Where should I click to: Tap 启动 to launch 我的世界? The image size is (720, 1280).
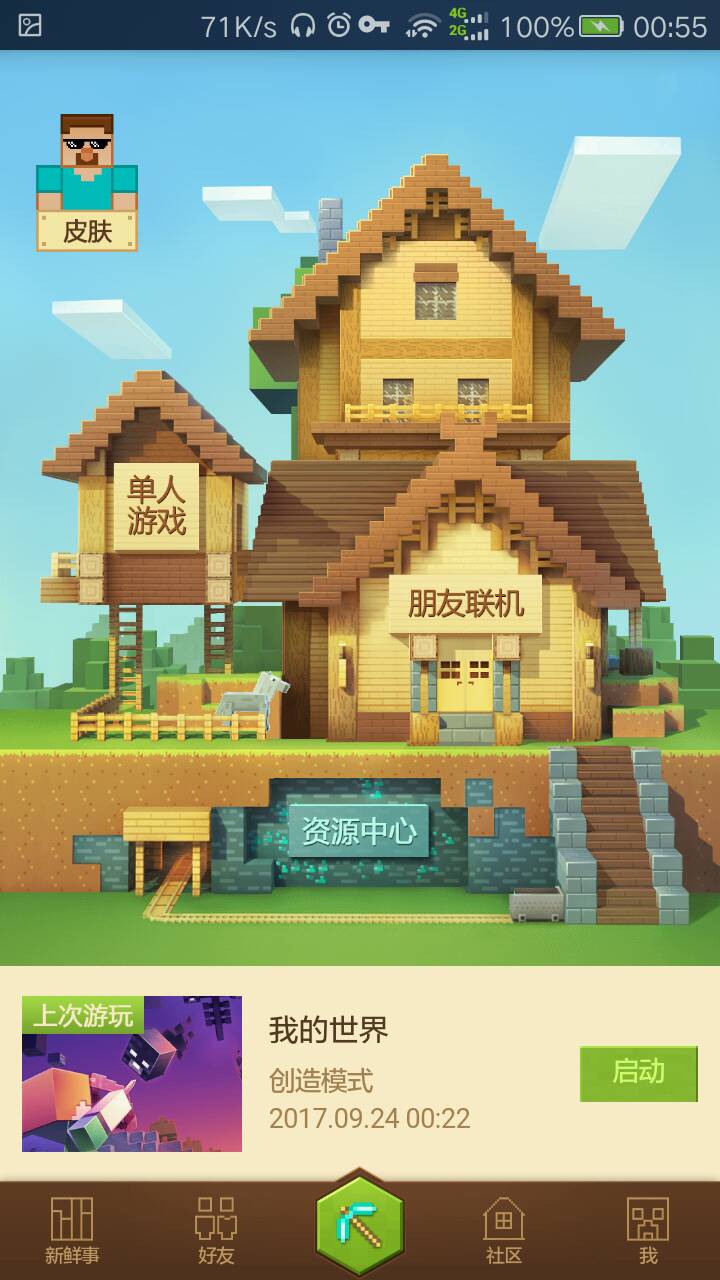(638, 1073)
